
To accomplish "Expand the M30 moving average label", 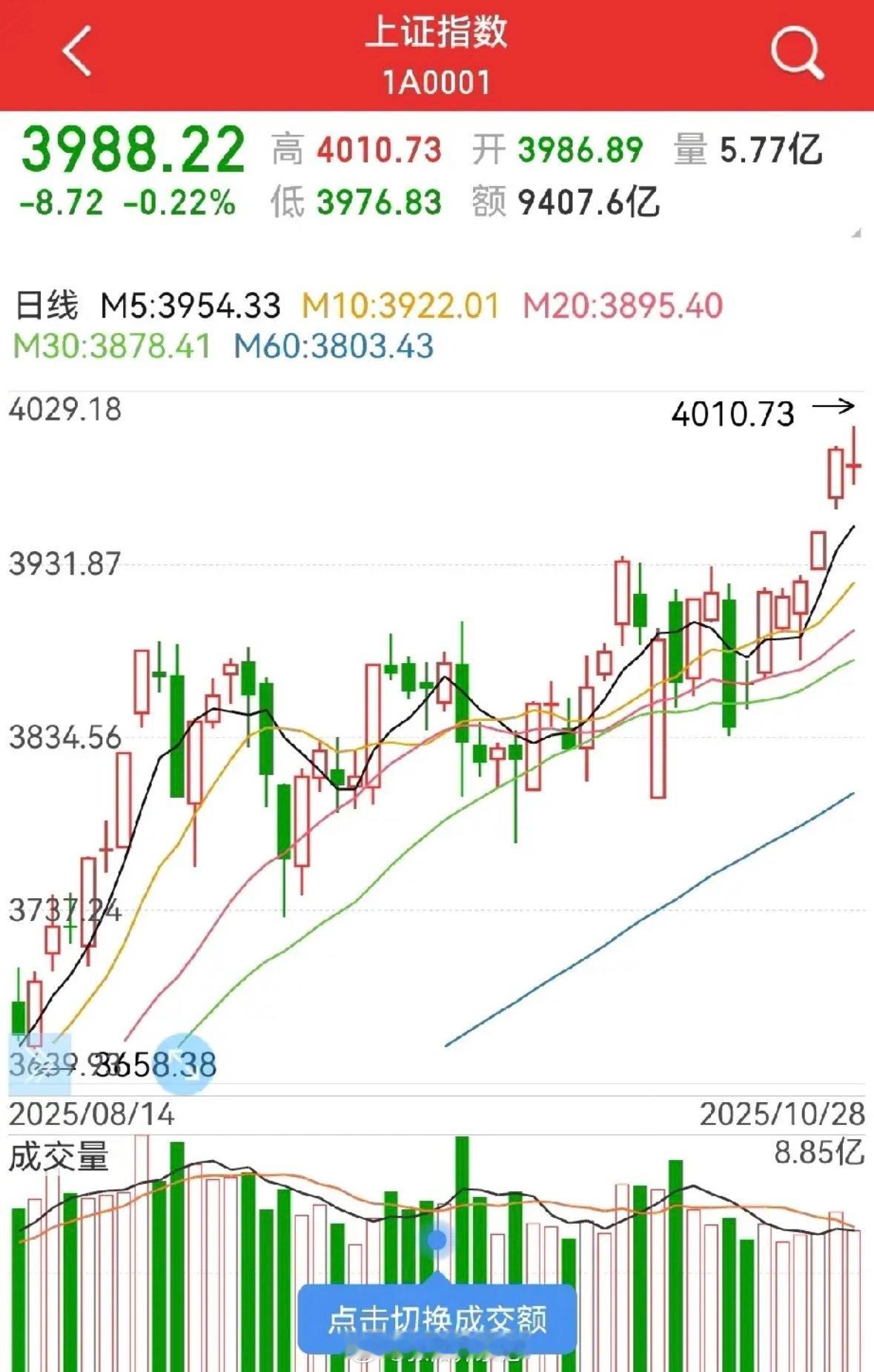I will pyautogui.click(x=111, y=345).
